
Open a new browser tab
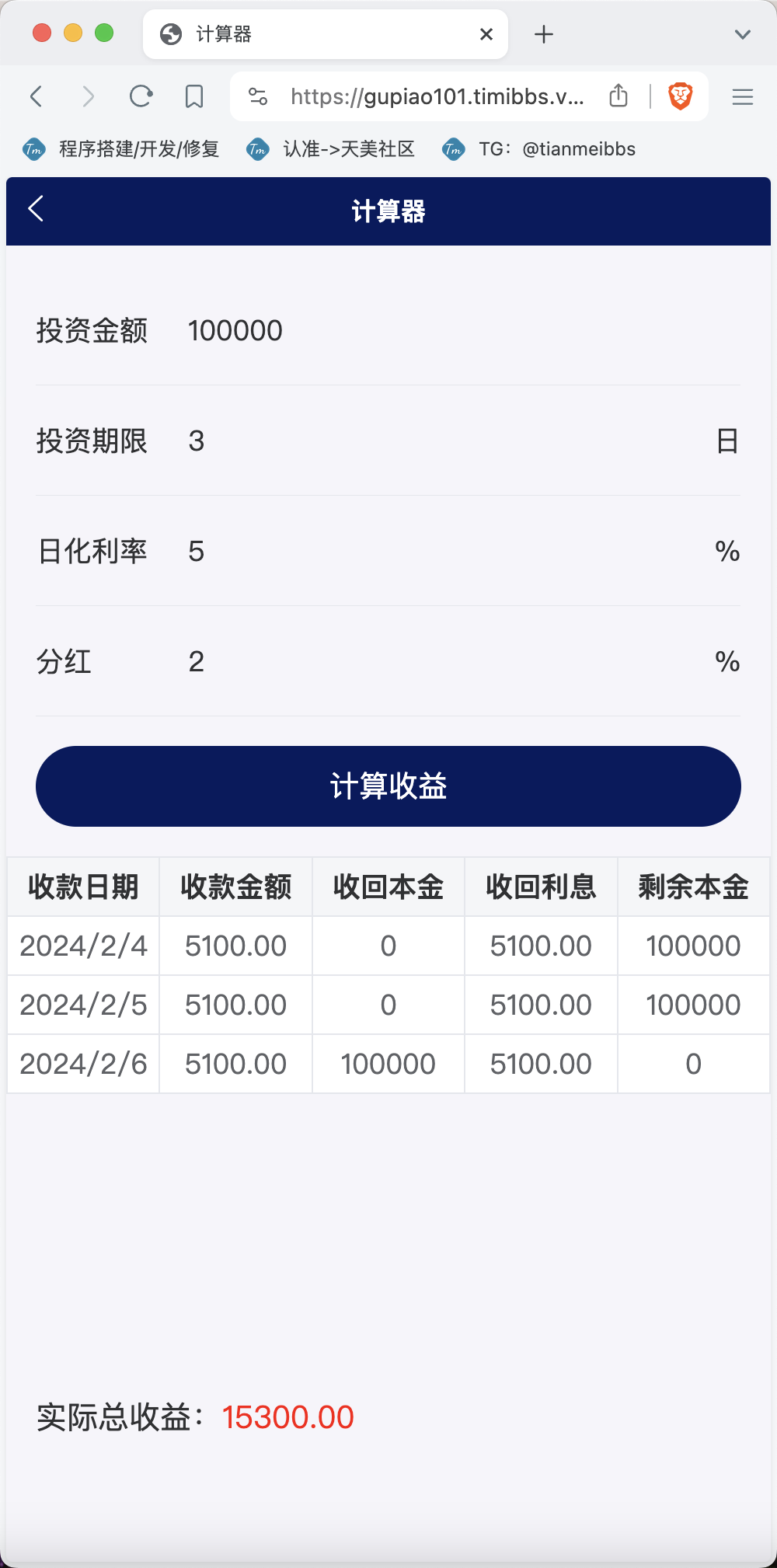tap(544, 34)
